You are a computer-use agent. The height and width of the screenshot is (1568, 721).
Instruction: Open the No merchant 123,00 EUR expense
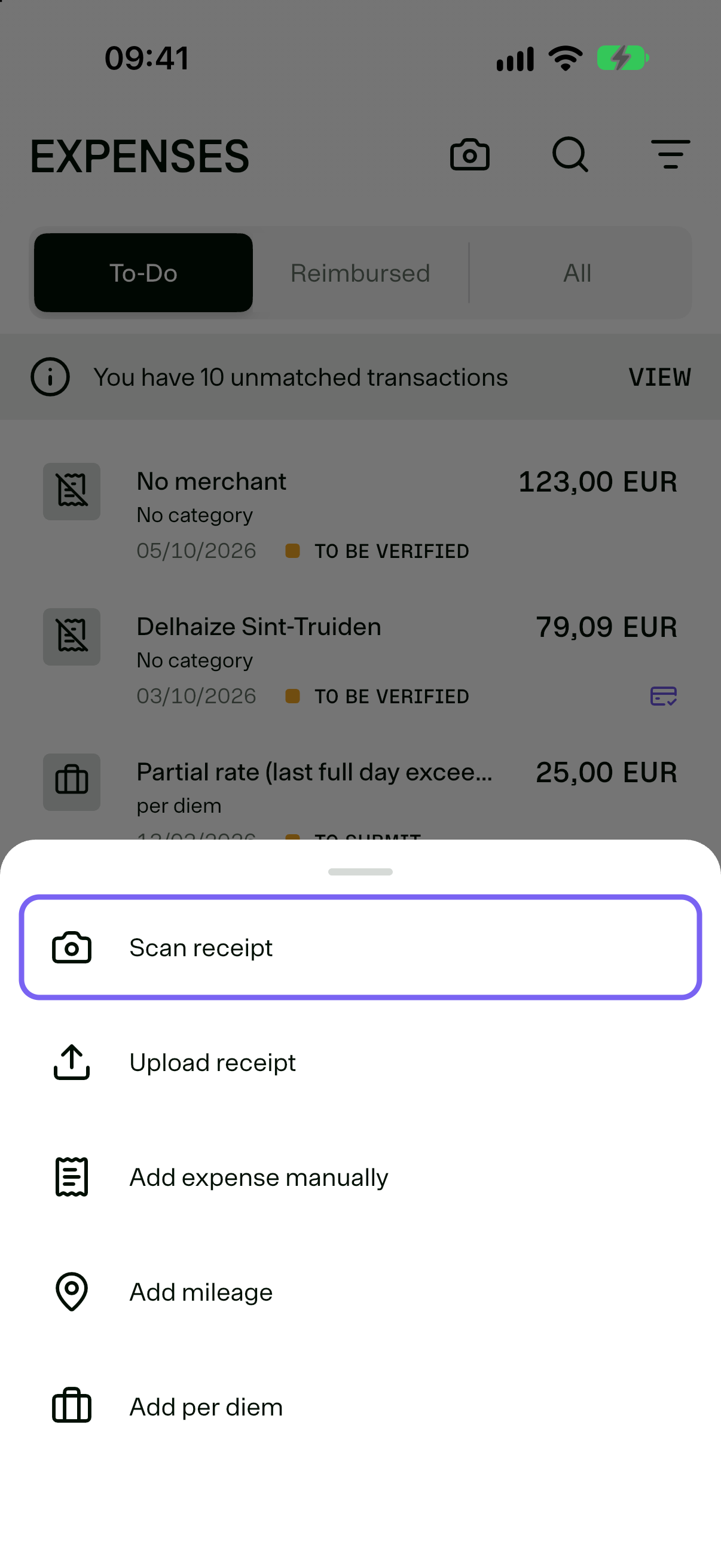(x=360, y=515)
